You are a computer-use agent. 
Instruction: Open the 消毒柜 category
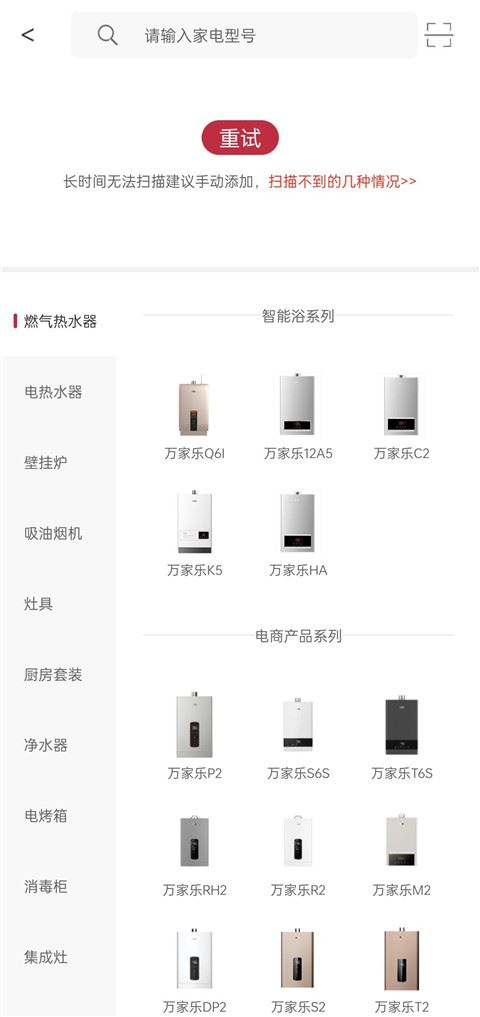[45, 887]
